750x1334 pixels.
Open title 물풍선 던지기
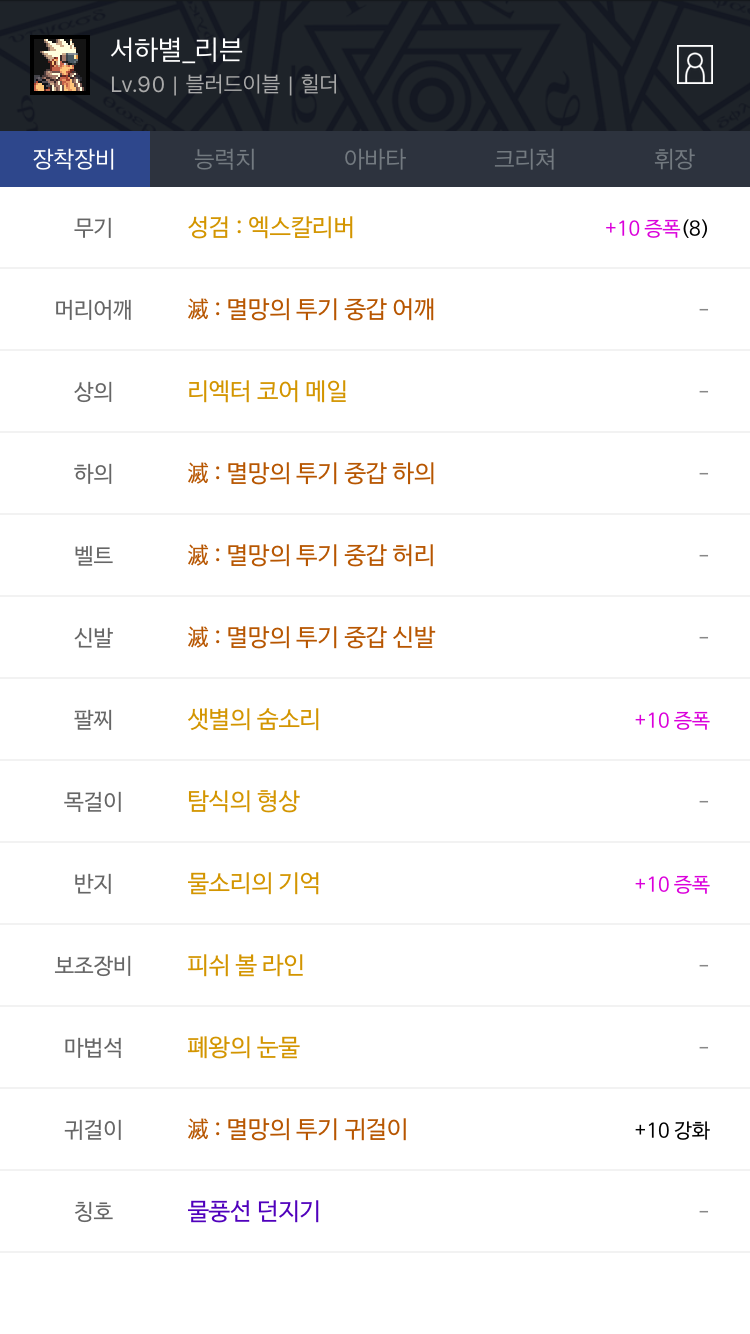[254, 1212]
